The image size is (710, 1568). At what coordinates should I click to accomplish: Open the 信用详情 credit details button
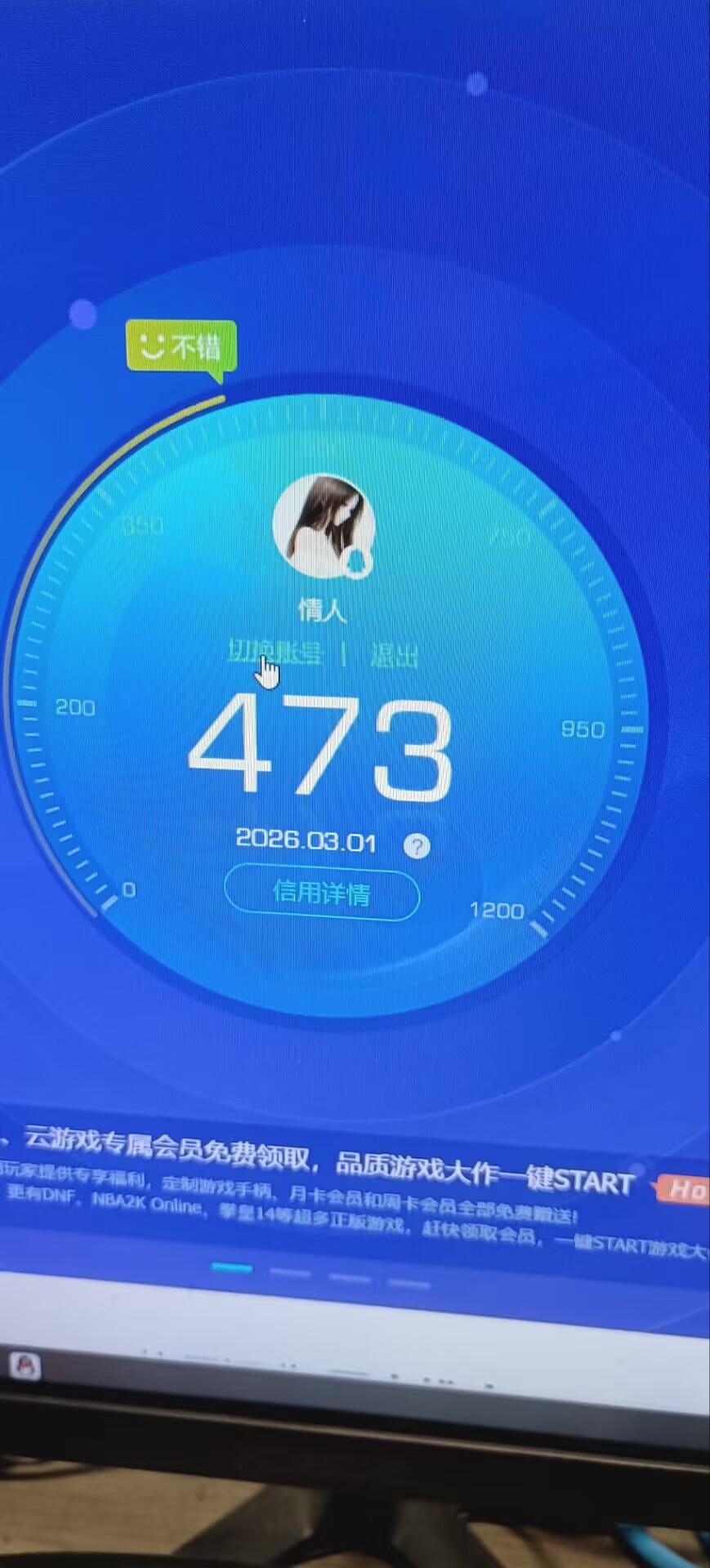pos(321,894)
